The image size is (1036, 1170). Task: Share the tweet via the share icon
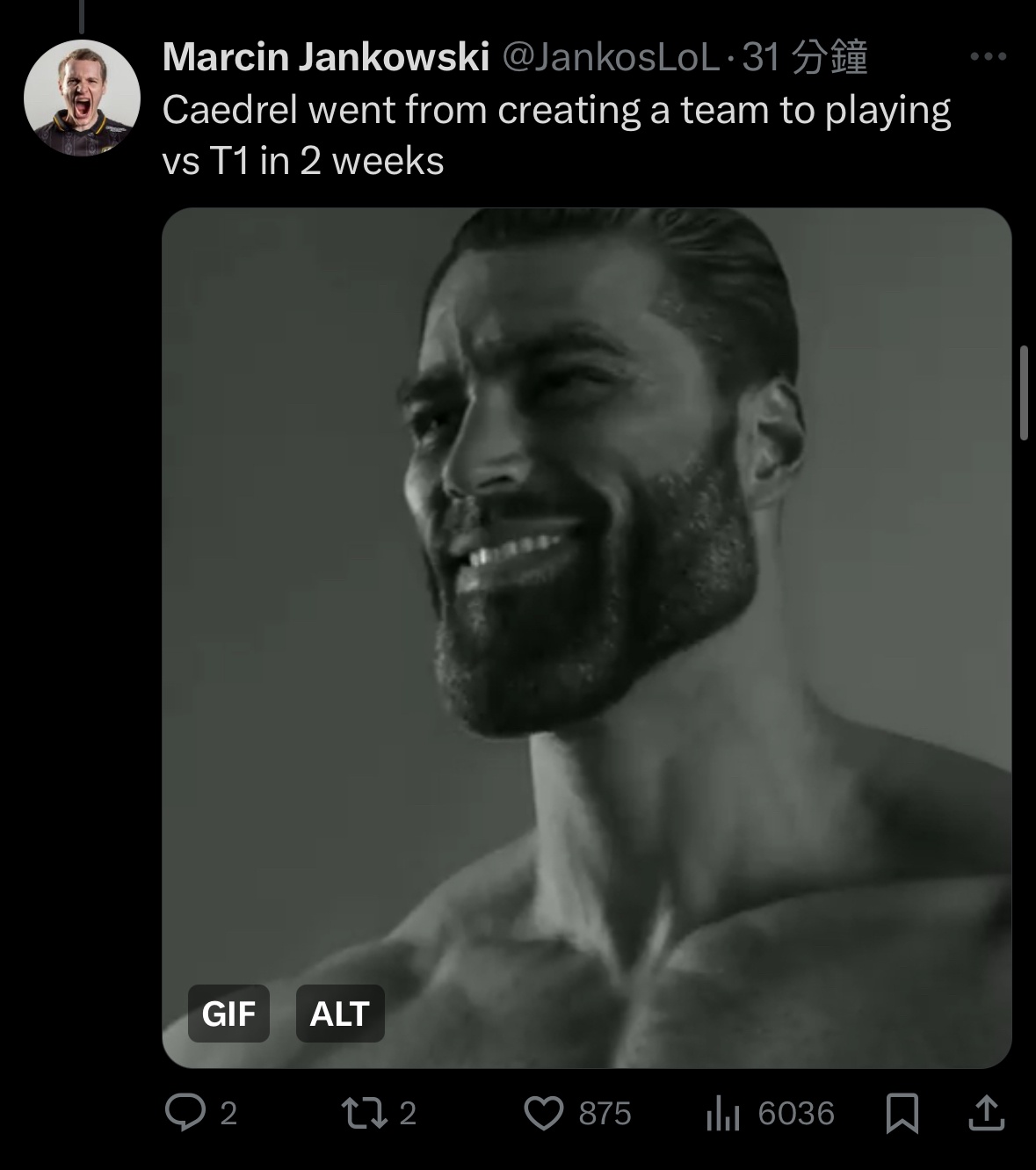click(x=985, y=1113)
